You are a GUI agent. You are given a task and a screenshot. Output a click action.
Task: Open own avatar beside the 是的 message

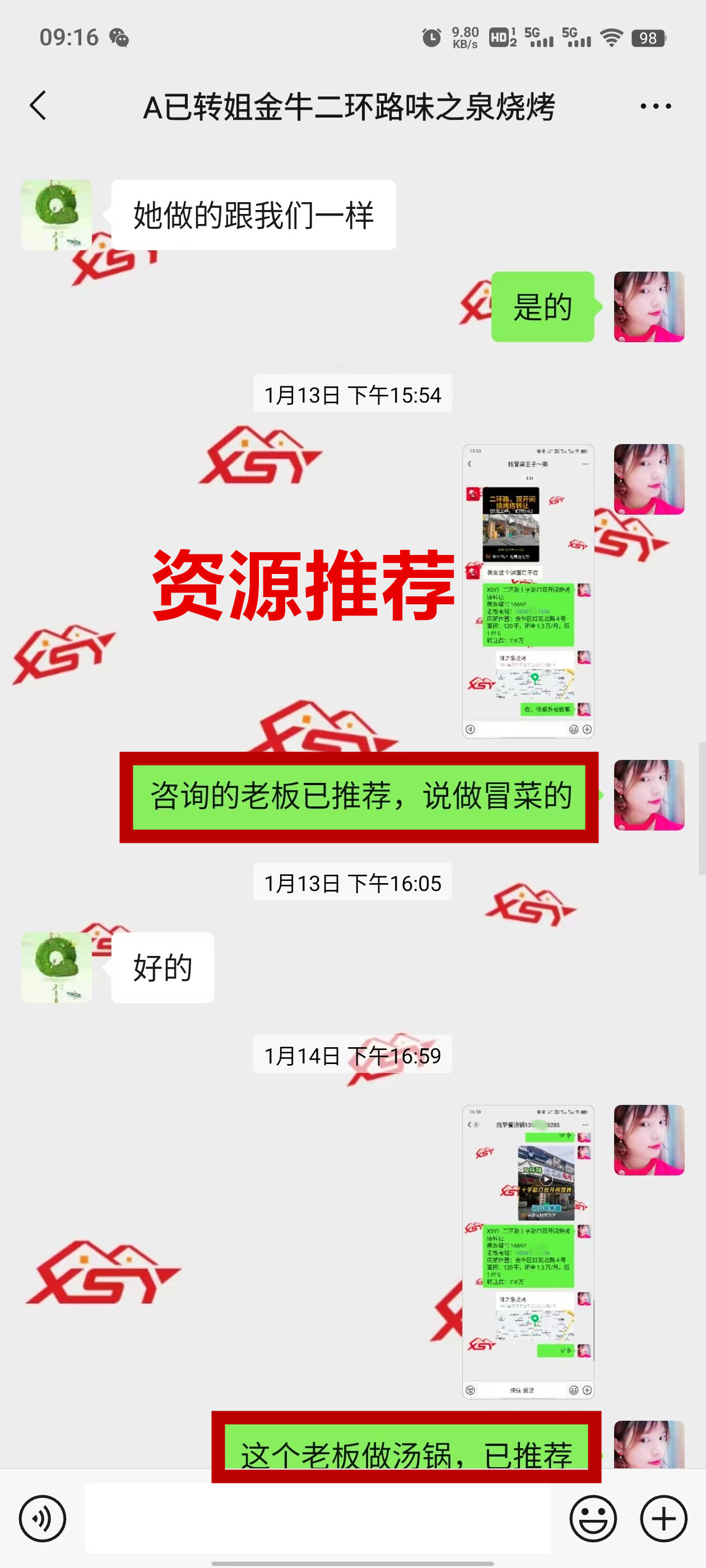point(649,307)
